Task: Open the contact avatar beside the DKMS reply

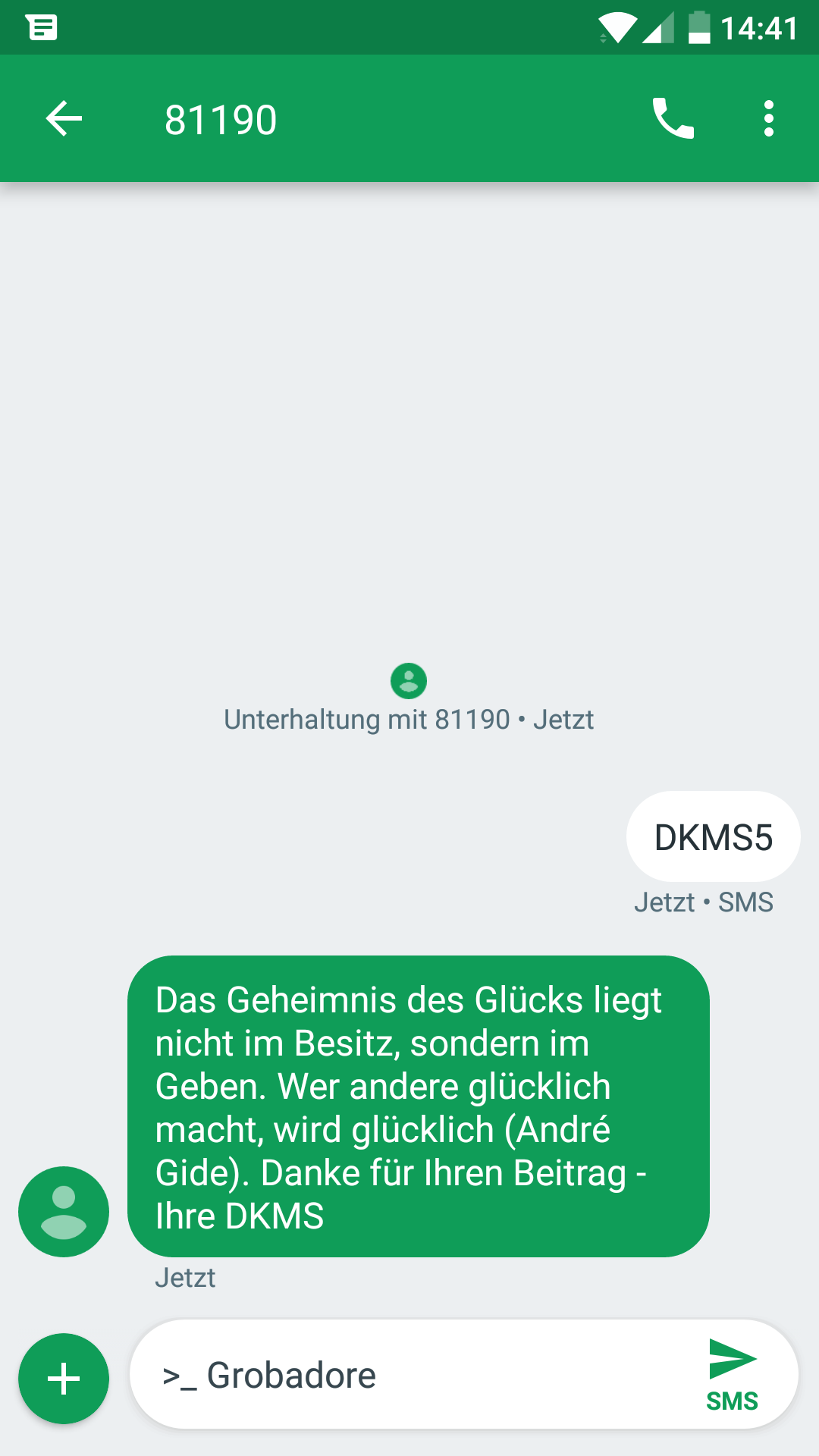Action: pyautogui.click(x=64, y=1211)
